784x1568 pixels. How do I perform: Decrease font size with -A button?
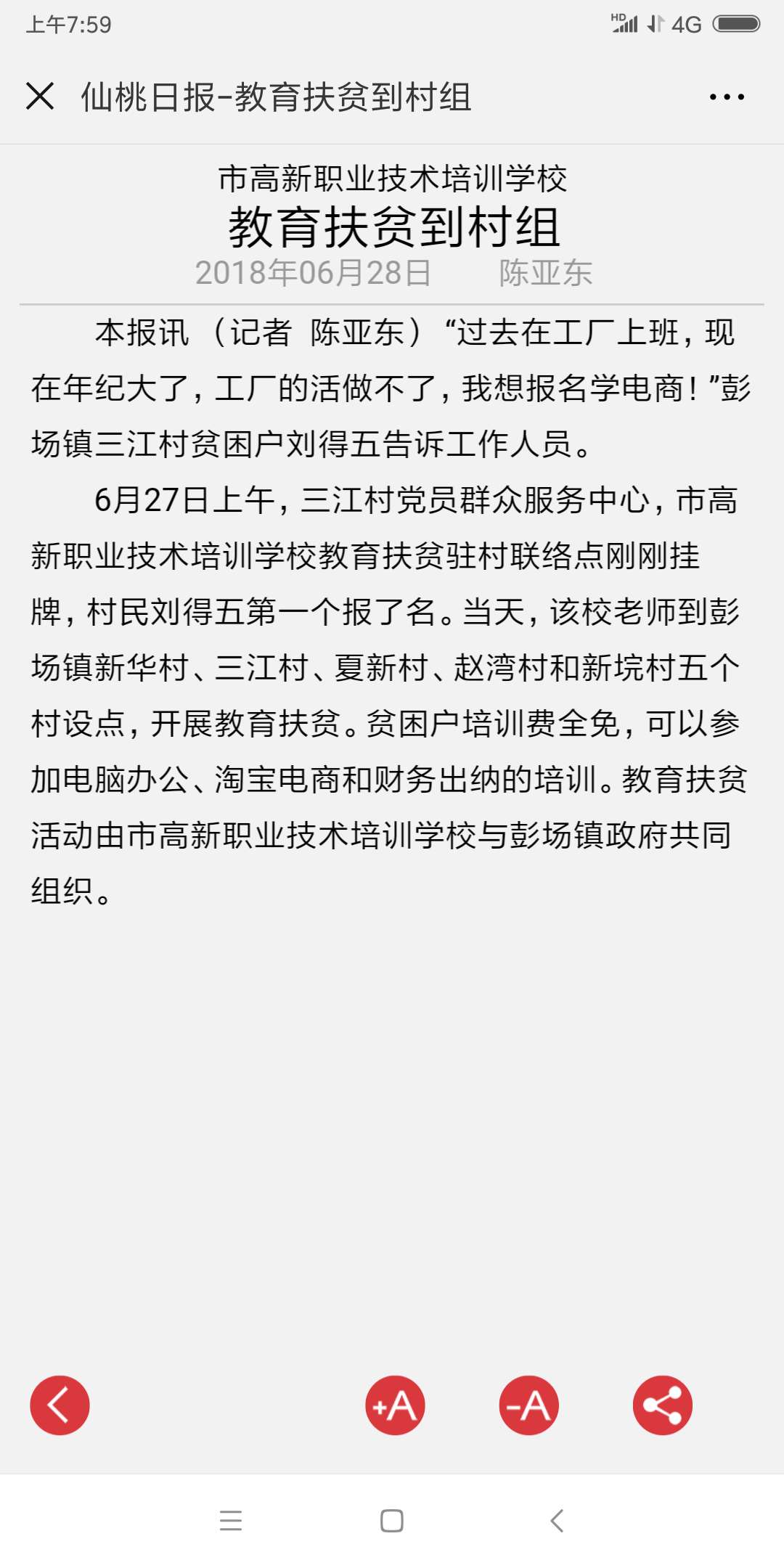coord(529,1405)
